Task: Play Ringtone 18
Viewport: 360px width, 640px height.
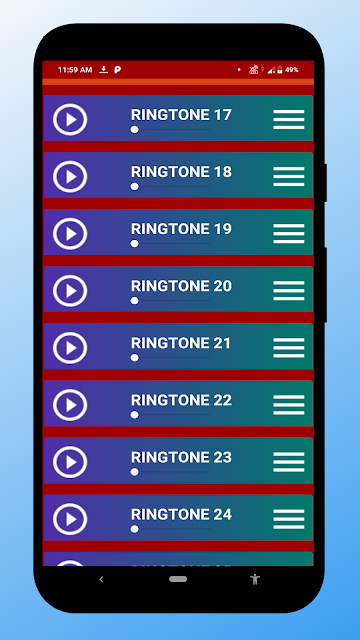Action: [x=70, y=177]
